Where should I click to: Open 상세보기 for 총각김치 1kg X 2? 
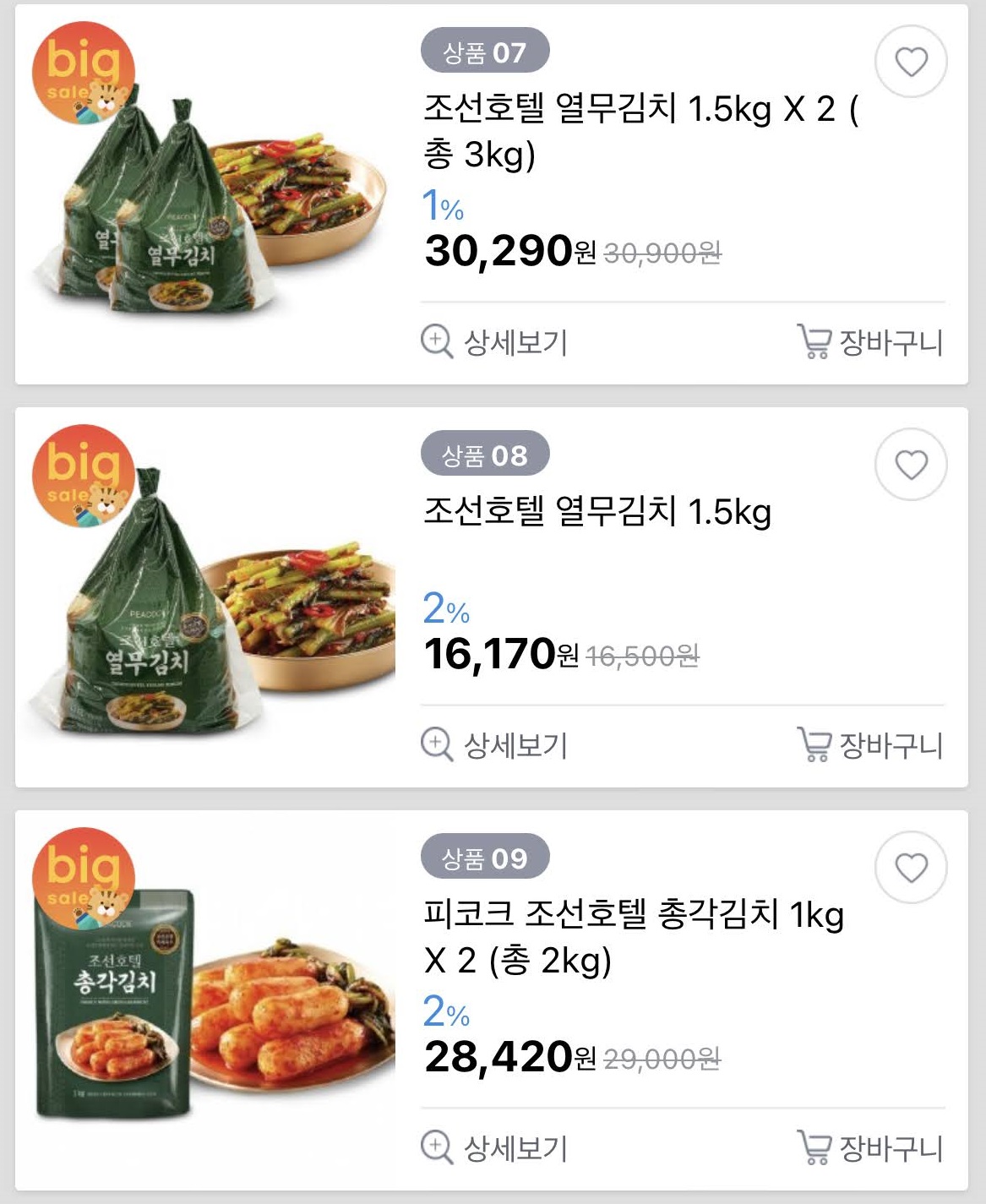pos(494,1148)
